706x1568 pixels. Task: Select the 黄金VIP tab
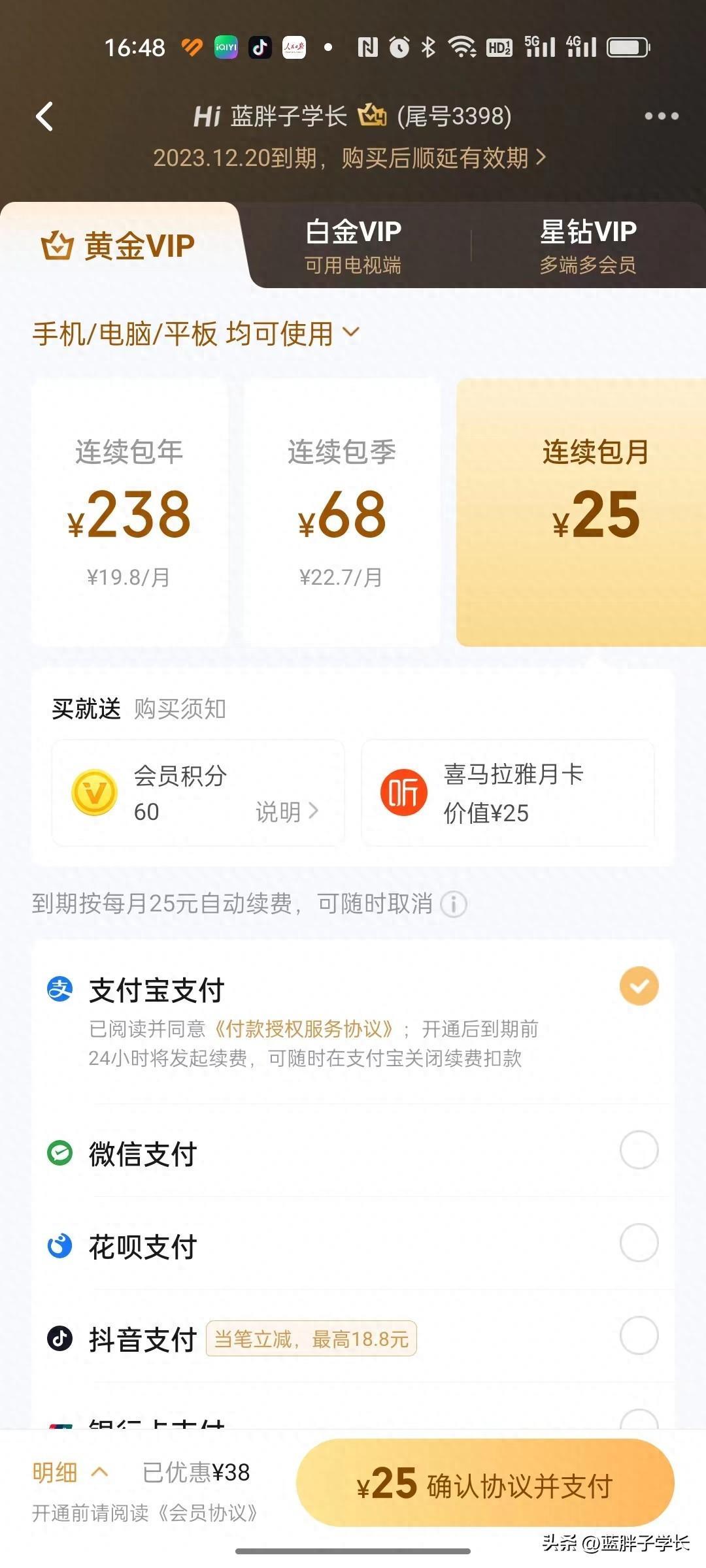tap(119, 246)
